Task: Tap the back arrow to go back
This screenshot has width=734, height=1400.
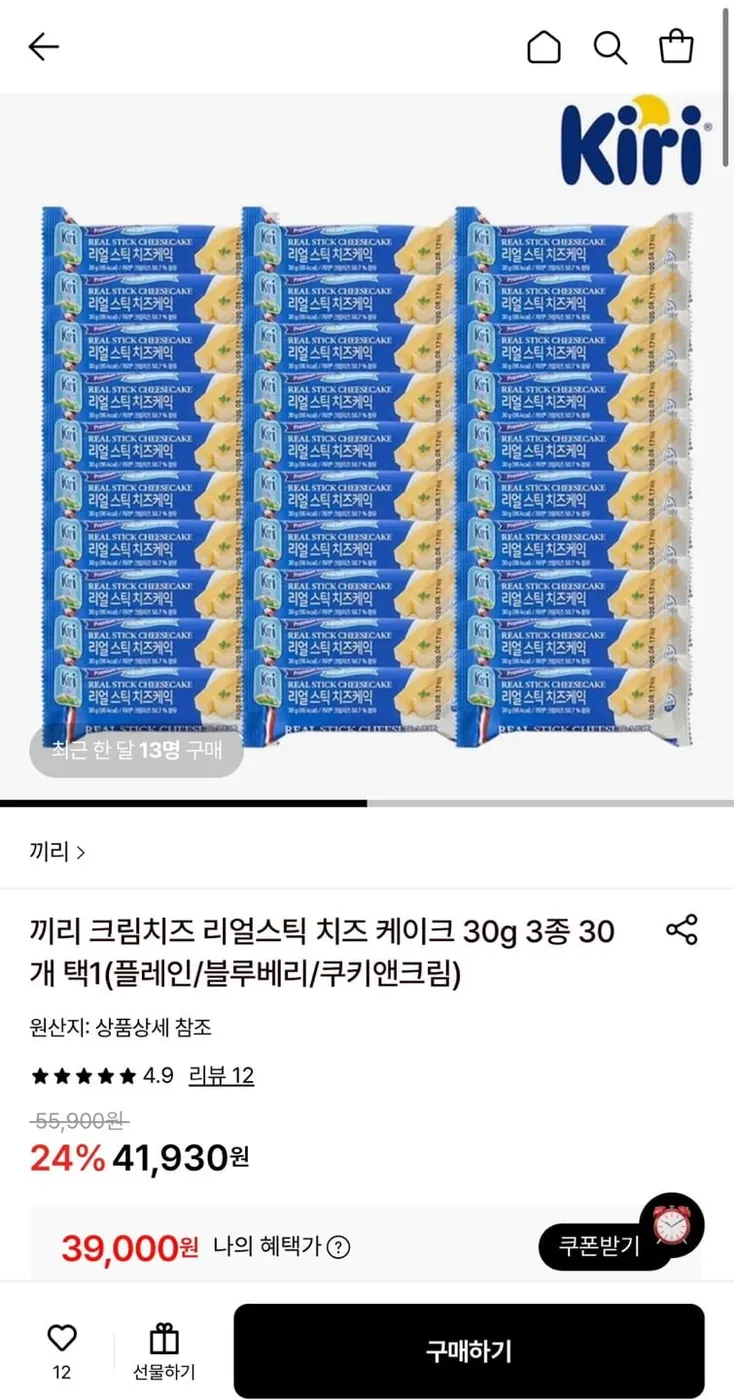Action: point(43,46)
